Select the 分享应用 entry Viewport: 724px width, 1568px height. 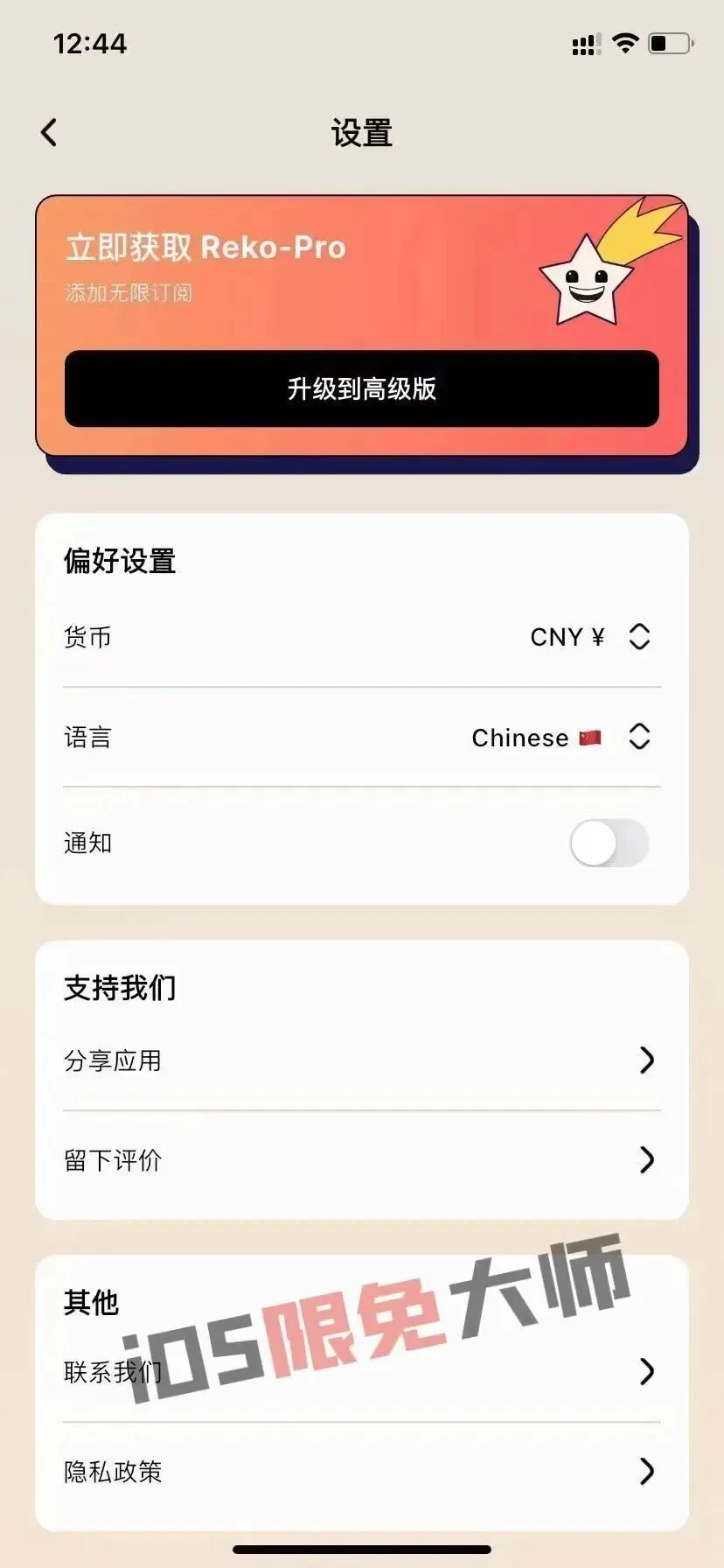(114, 1060)
